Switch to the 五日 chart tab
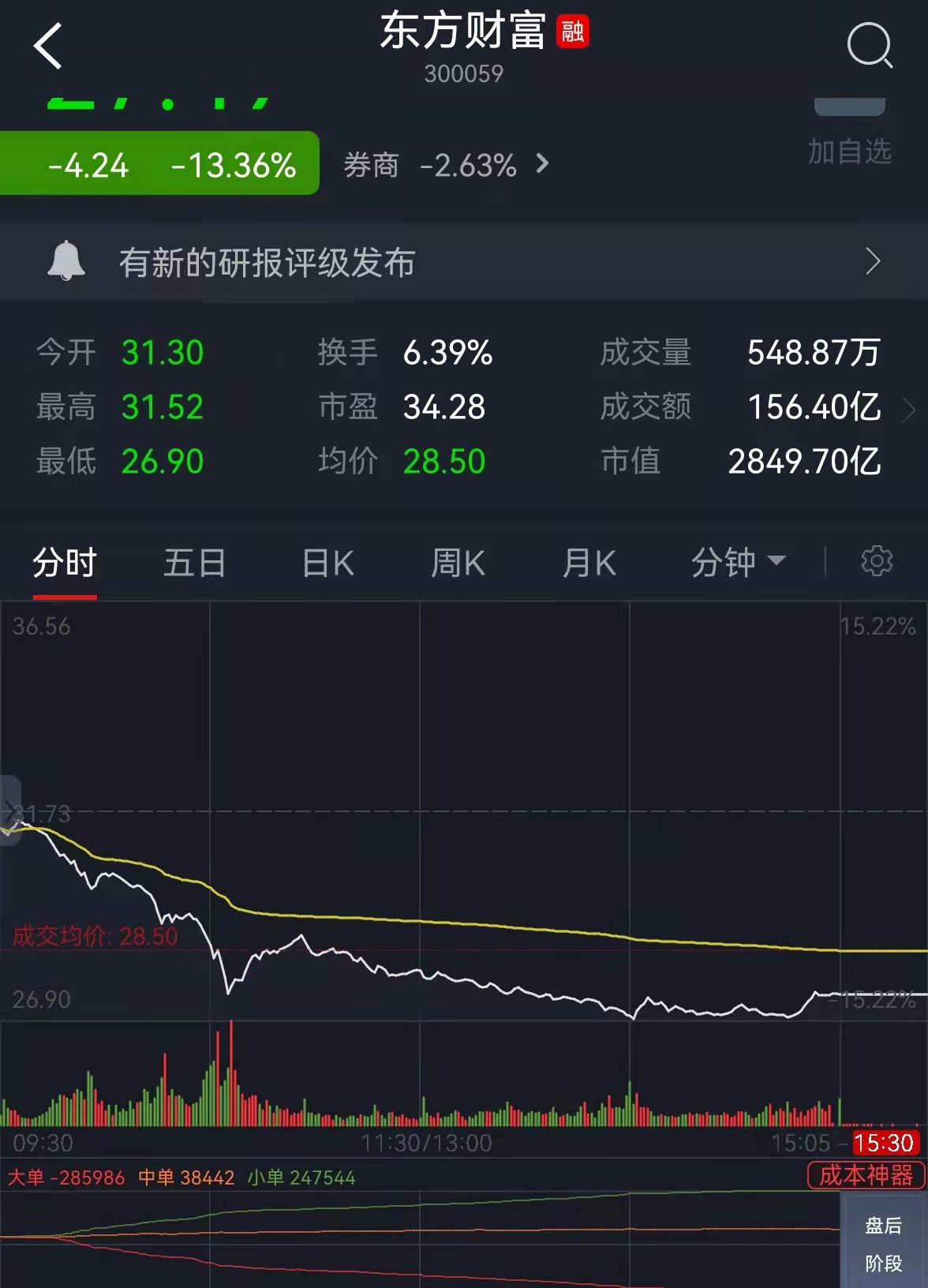Screen dimensions: 928x1288 tap(195, 563)
